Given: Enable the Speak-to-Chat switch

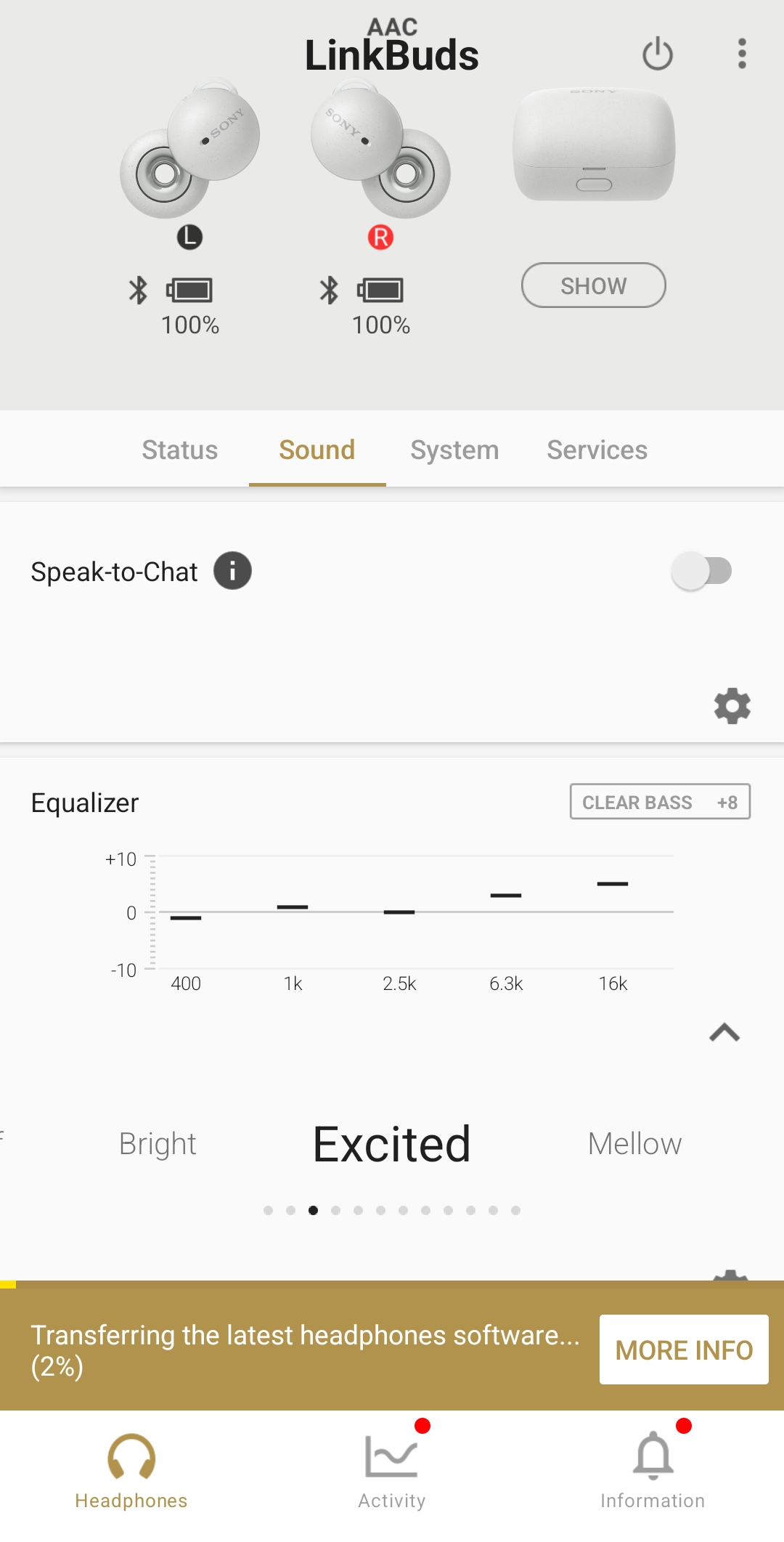Looking at the screenshot, I should coord(701,571).
